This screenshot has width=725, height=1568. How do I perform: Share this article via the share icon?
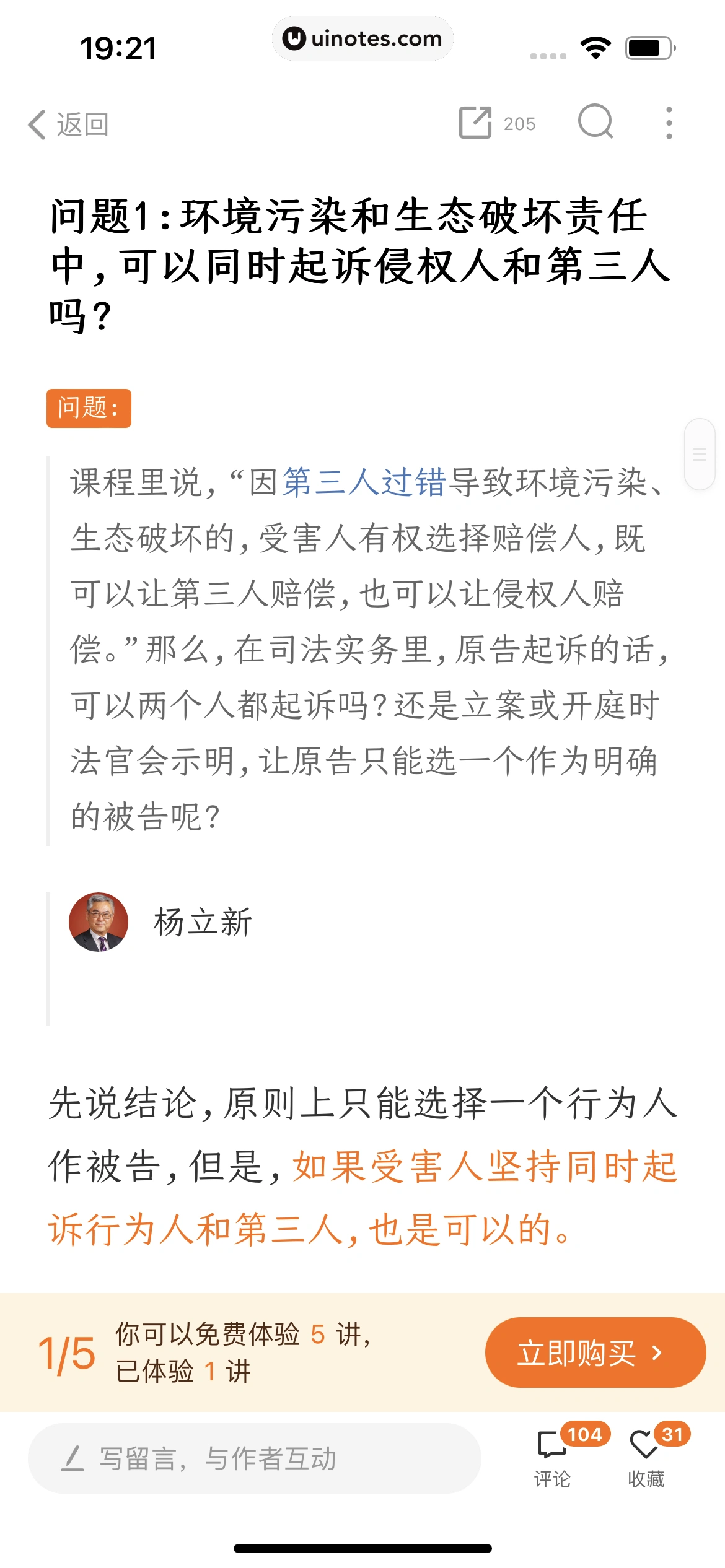[476, 123]
